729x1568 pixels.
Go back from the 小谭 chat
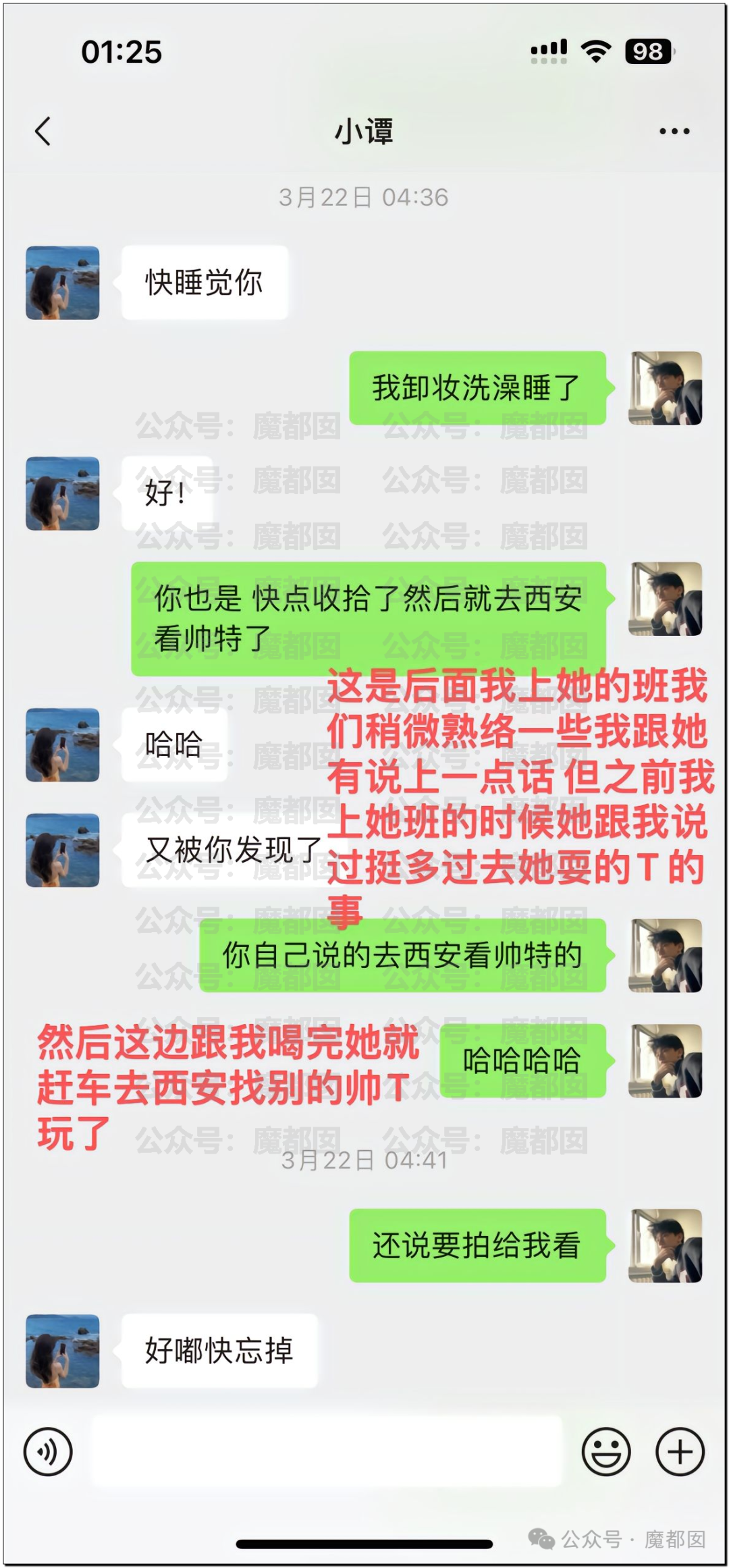(43, 131)
